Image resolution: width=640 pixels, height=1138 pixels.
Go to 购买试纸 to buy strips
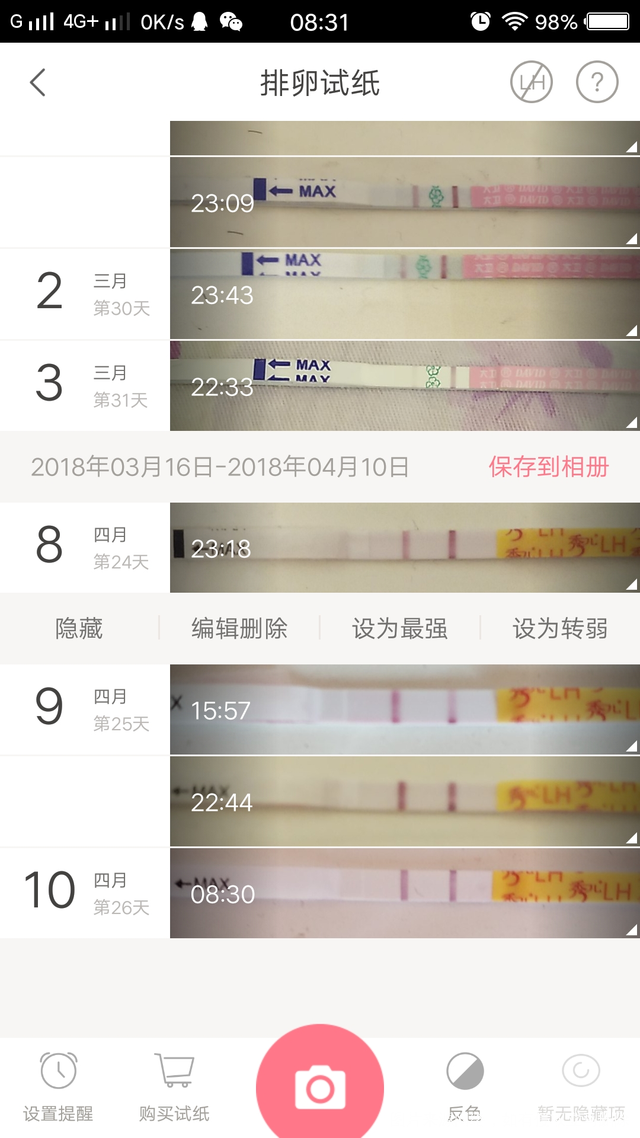(174, 1086)
